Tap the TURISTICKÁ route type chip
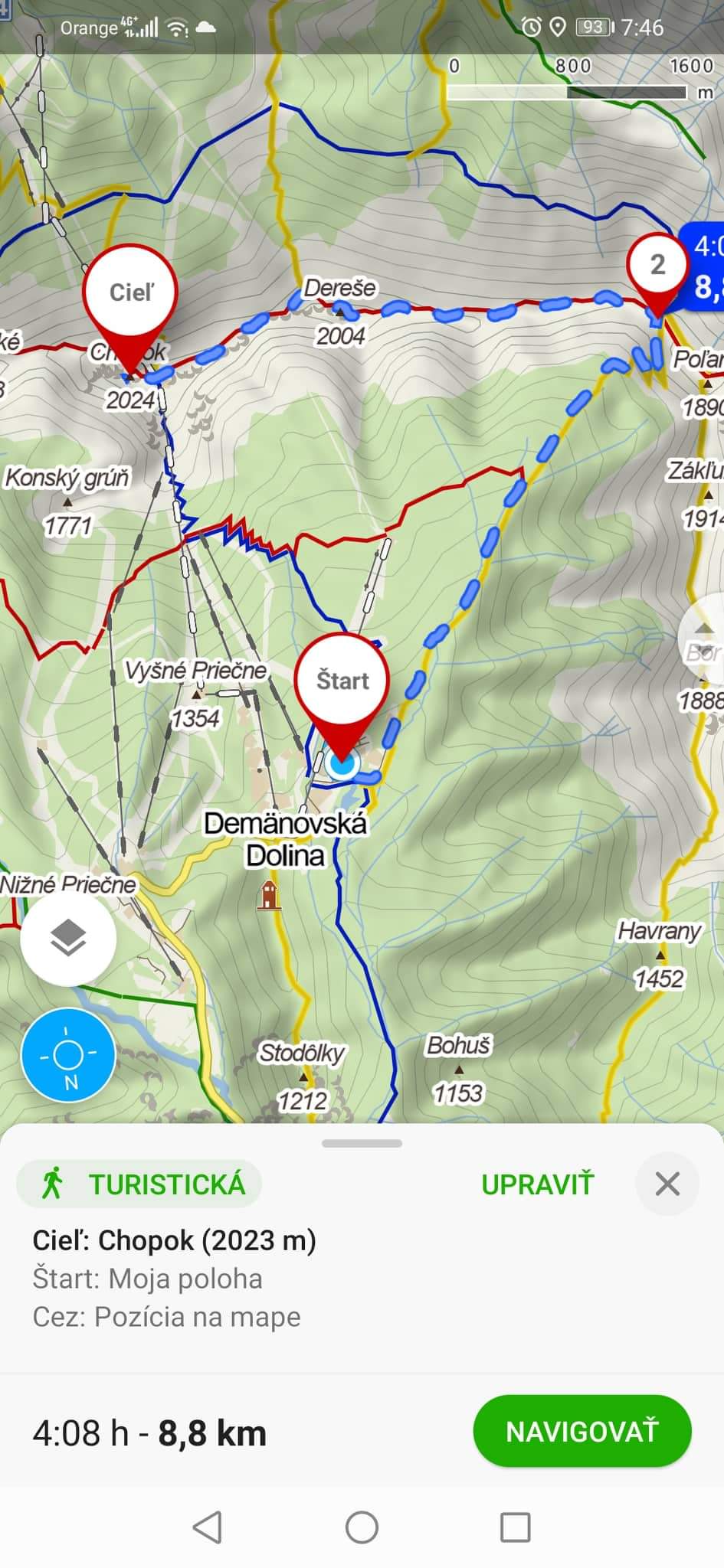The height and width of the screenshot is (1568, 724). [139, 1184]
